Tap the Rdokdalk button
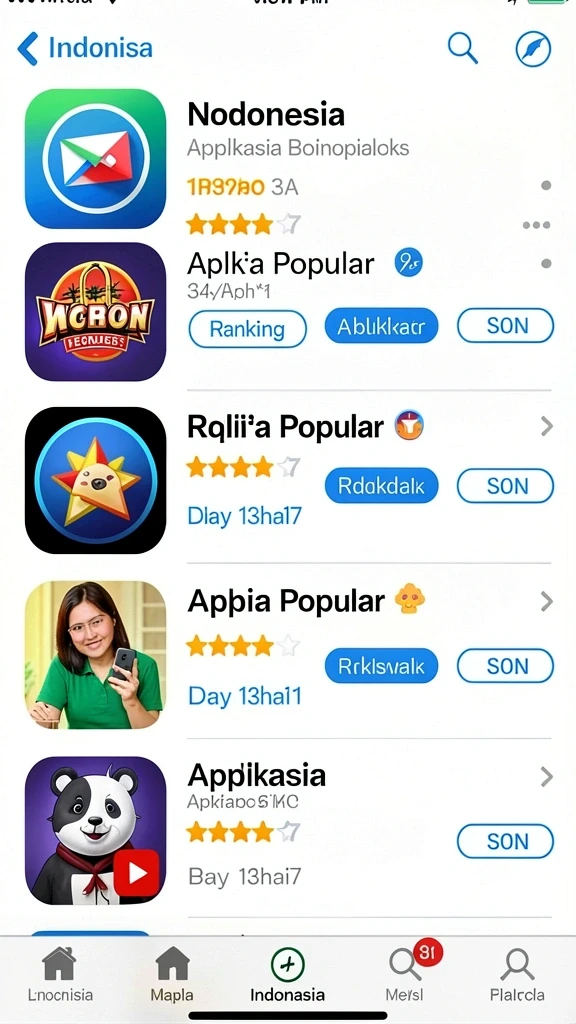Screen dimensions: 576x1024 (x=381, y=486)
